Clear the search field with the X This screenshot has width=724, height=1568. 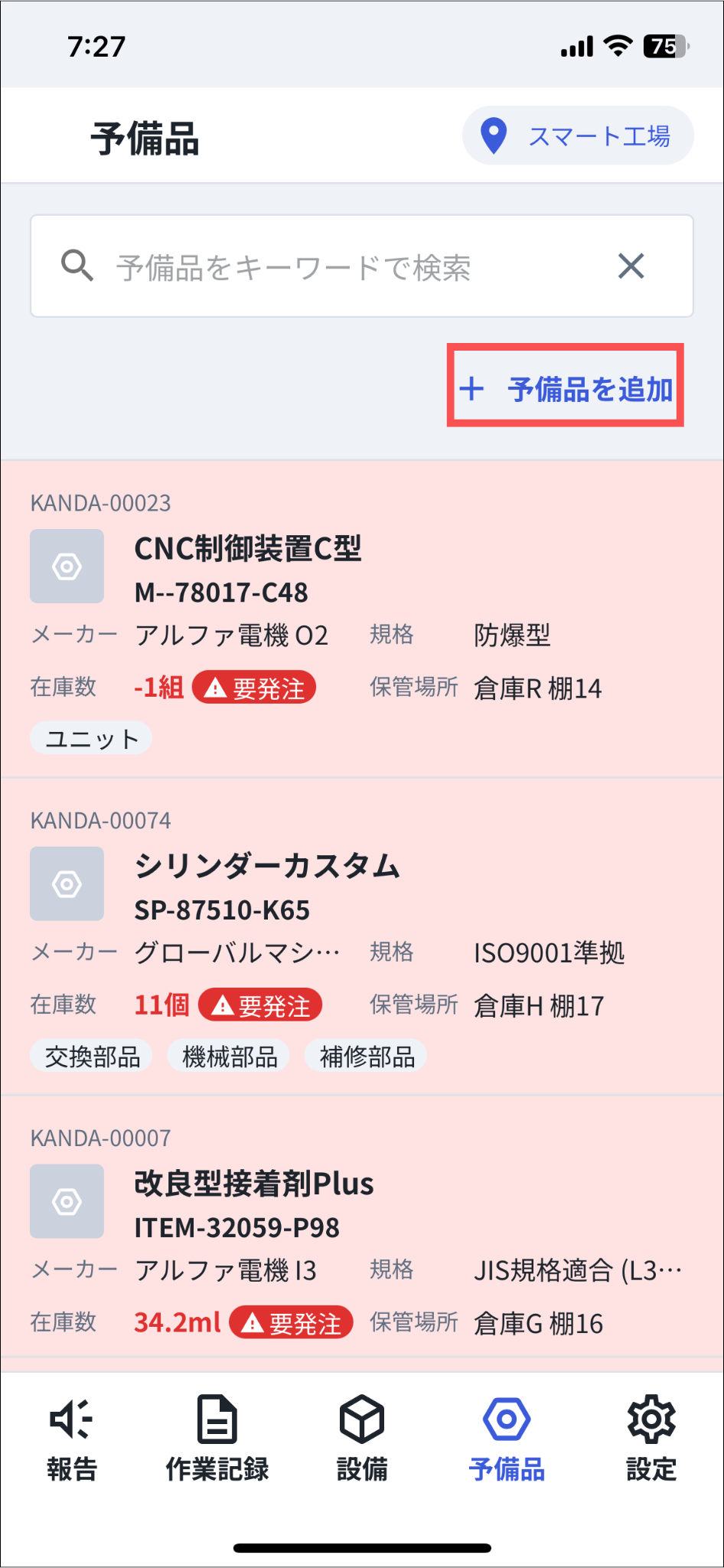tap(631, 266)
